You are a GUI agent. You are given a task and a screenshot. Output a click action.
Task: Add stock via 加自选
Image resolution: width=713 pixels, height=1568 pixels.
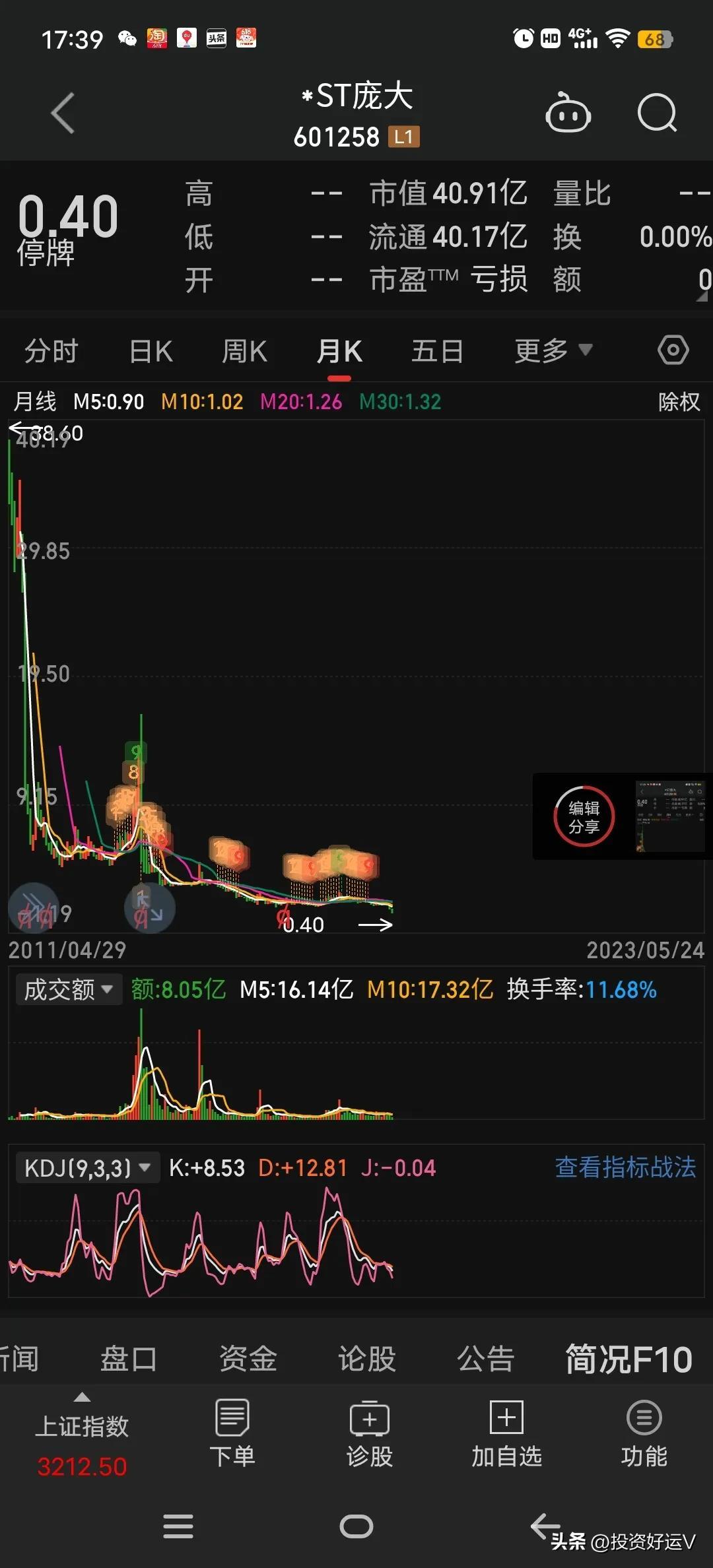pyautogui.click(x=506, y=1433)
